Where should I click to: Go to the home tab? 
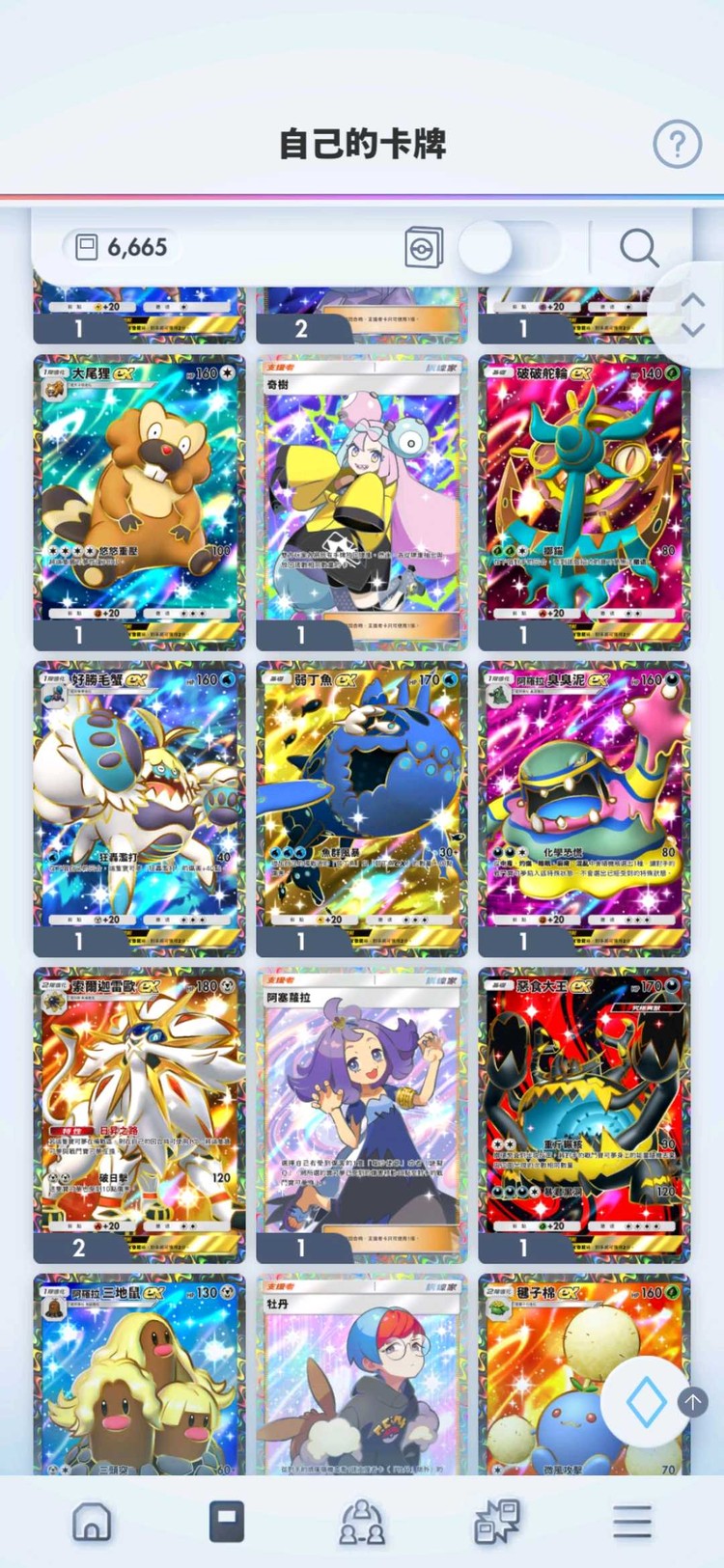click(x=93, y=1522)
